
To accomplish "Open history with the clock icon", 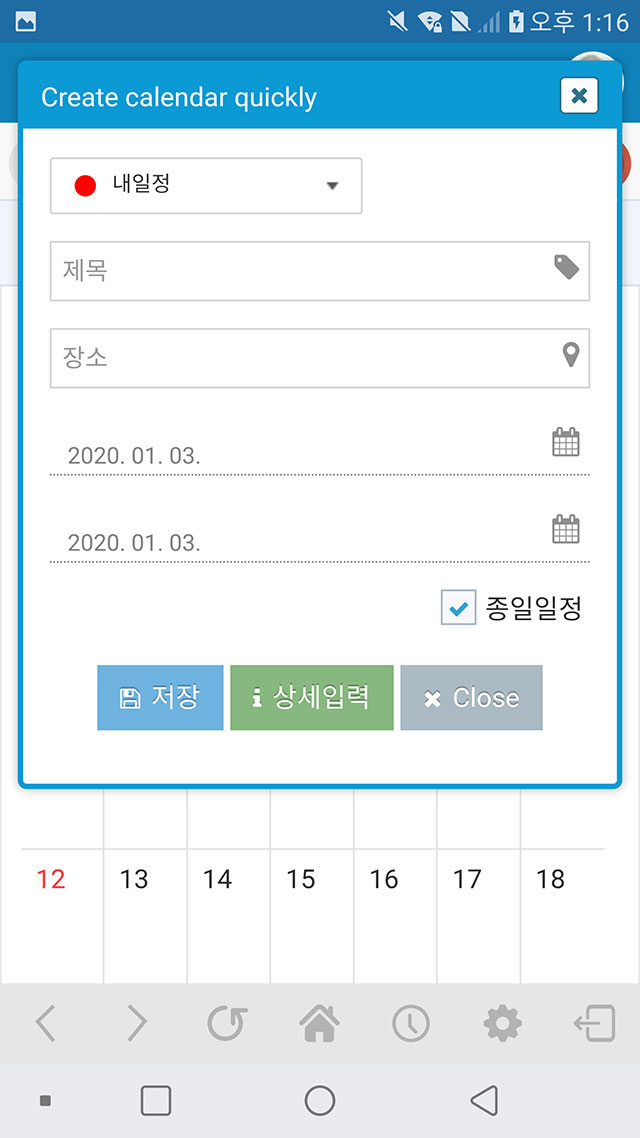I will (411, 1023).
